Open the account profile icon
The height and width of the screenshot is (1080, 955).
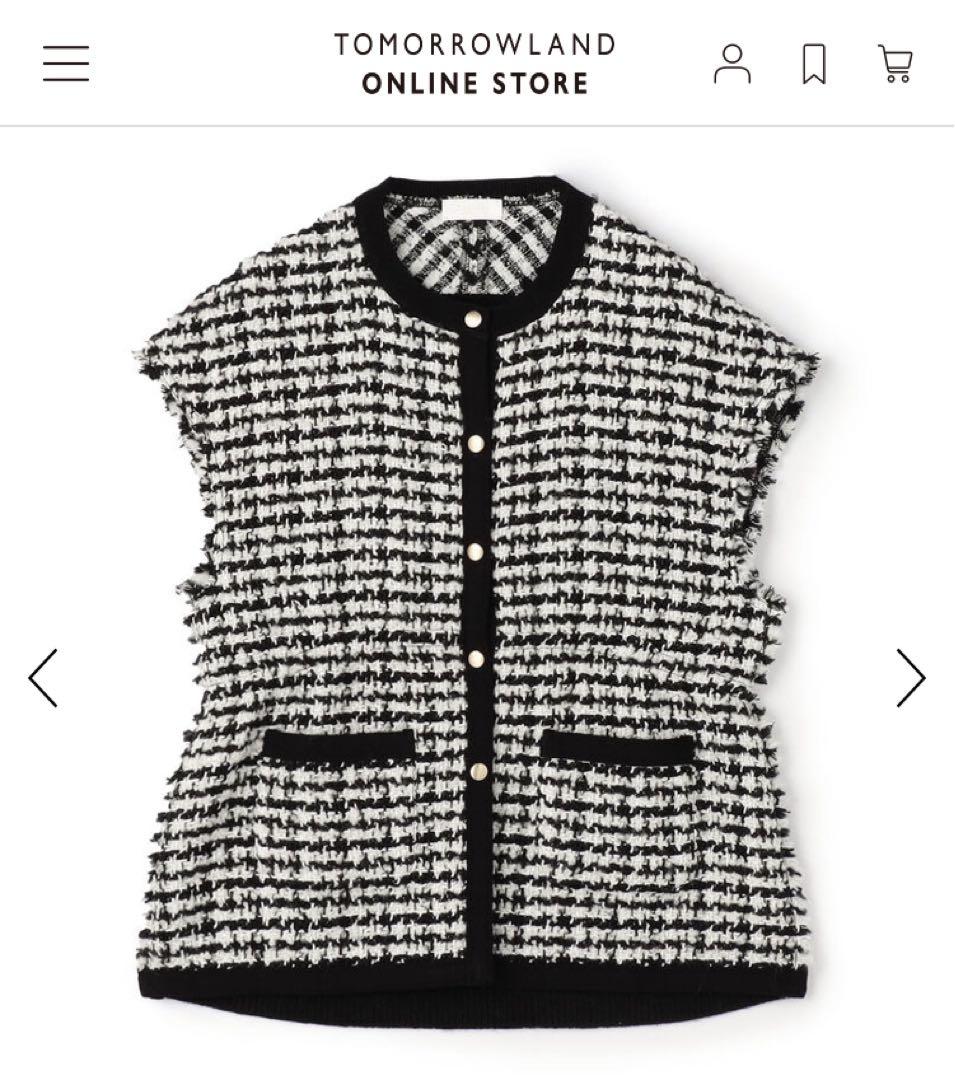tap(732, 63)
